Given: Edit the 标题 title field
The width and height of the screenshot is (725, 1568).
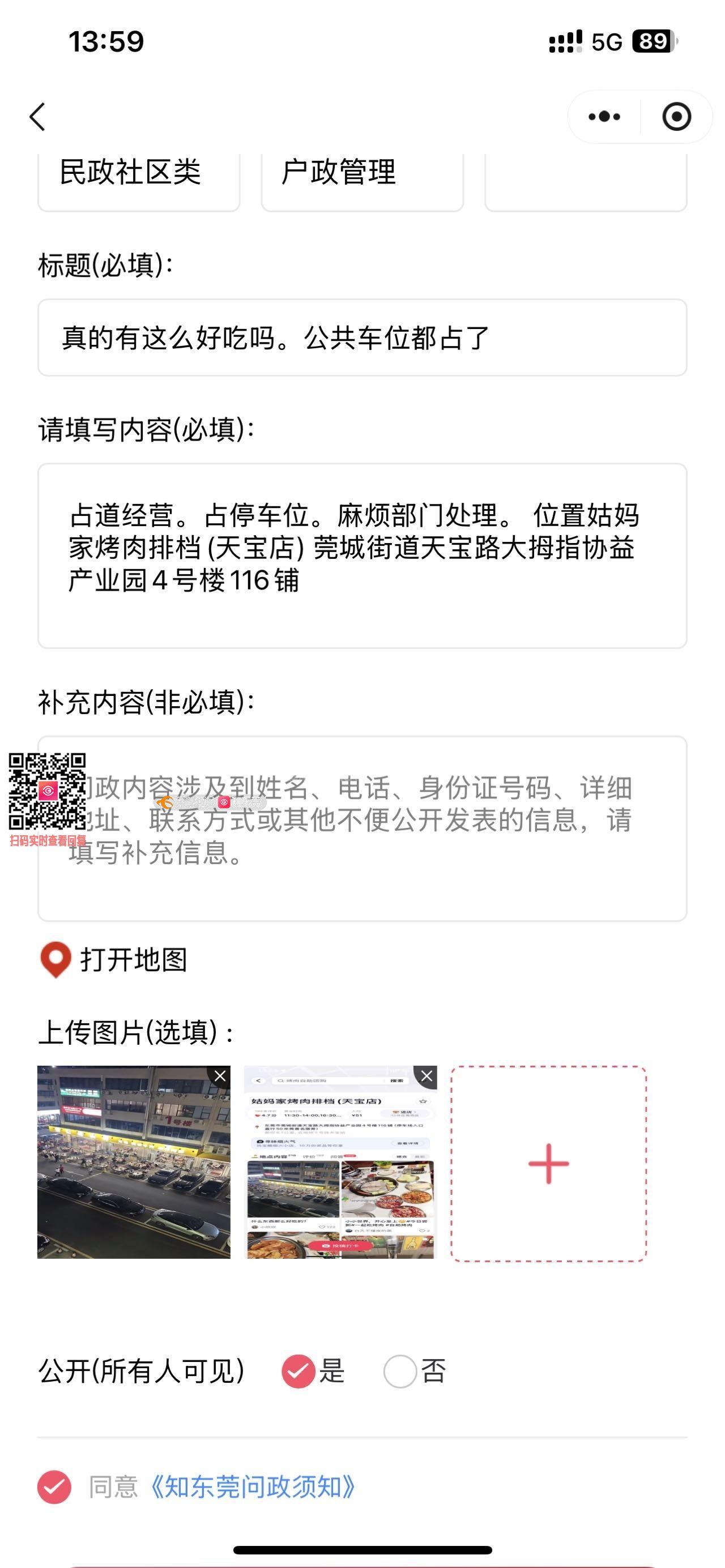Looking at the screenshot, I should click(x=361, y=337).
